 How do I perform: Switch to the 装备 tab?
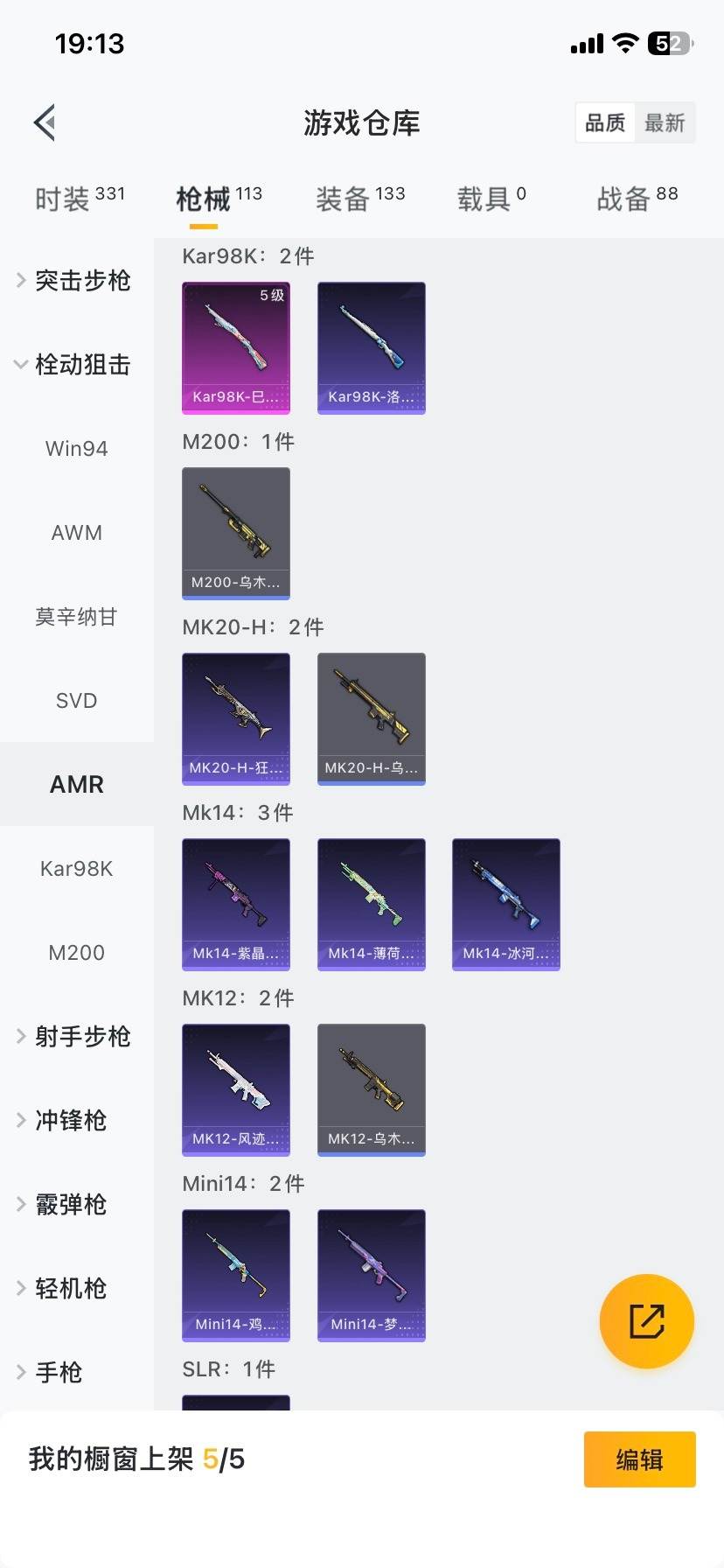(360, 199)
